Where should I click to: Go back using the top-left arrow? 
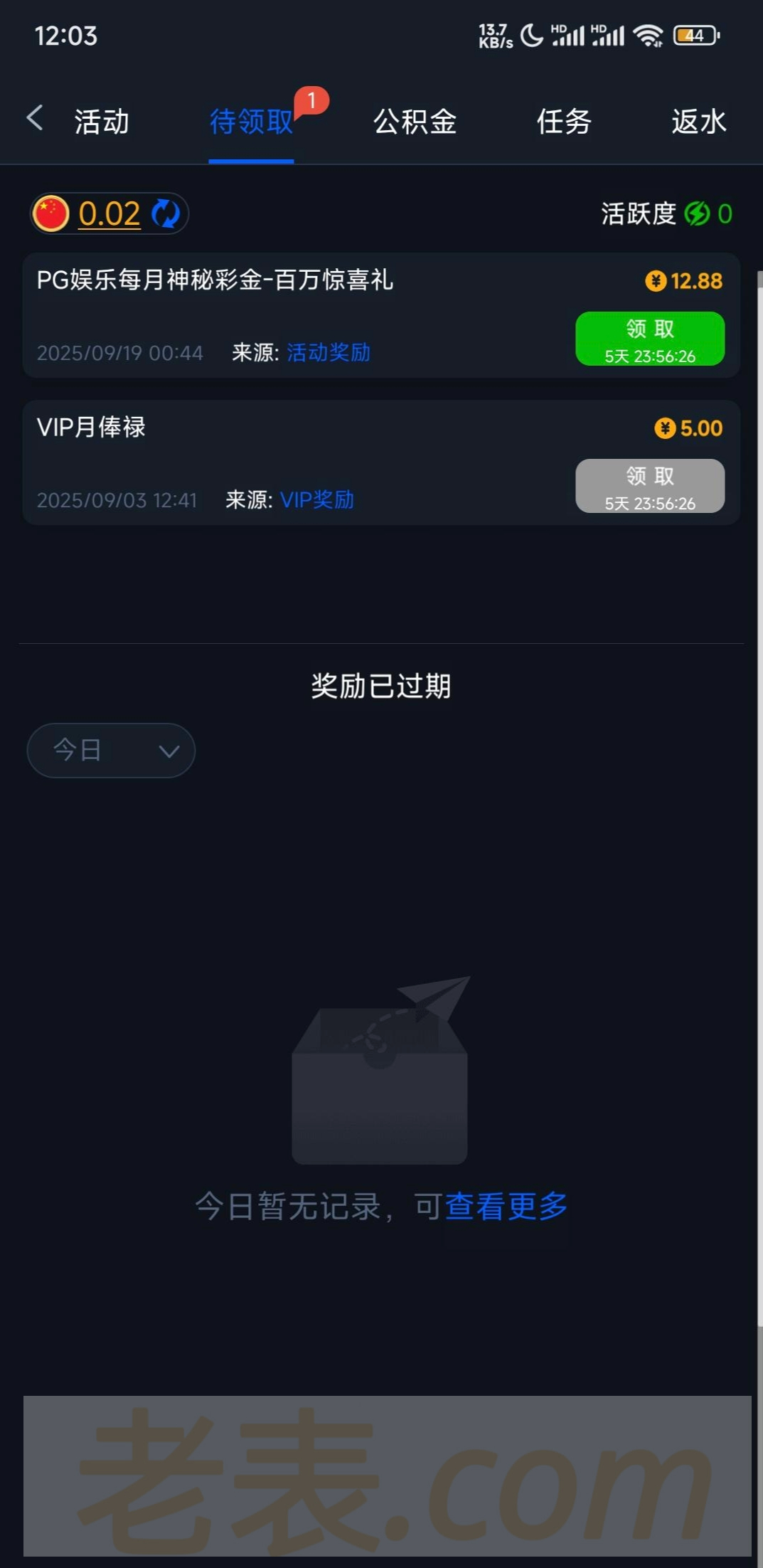click(35, 118)
